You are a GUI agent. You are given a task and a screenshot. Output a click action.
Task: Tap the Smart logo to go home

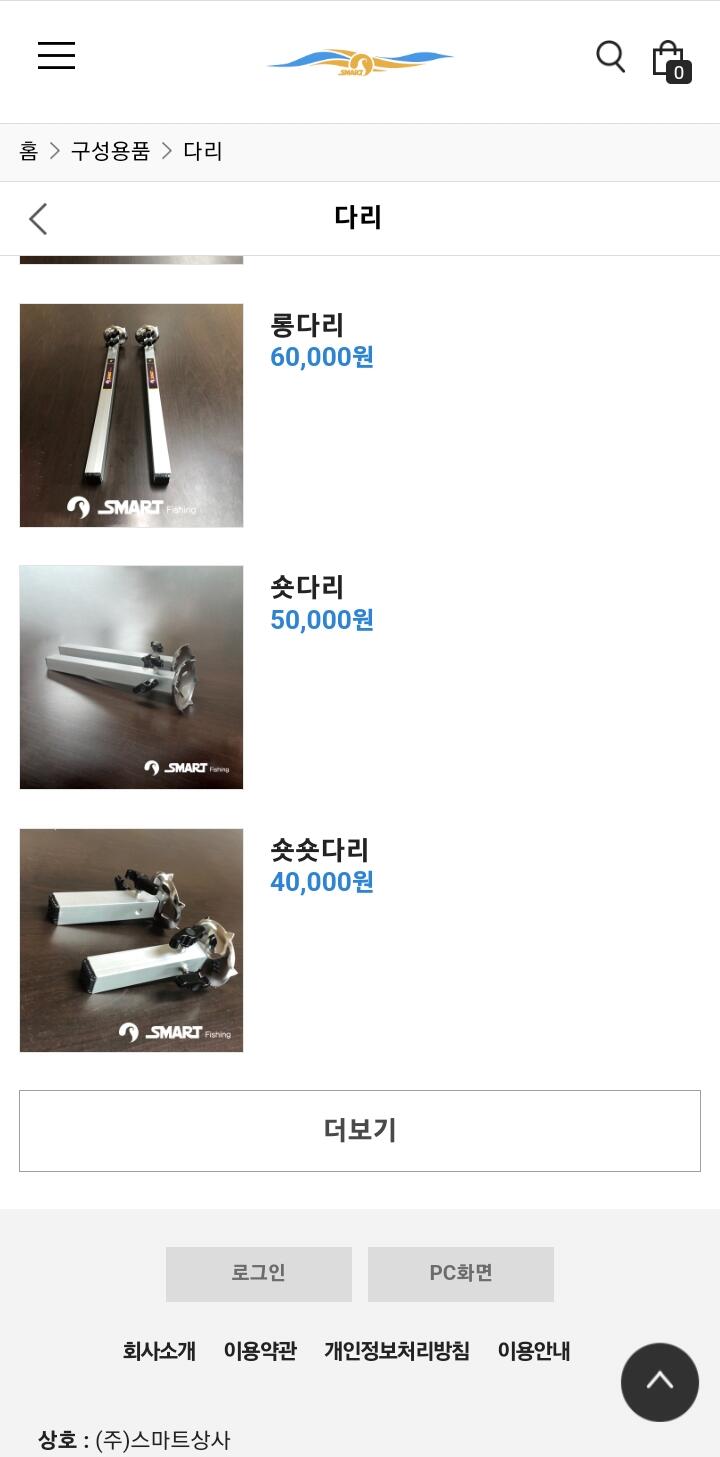tap(360, 62)
